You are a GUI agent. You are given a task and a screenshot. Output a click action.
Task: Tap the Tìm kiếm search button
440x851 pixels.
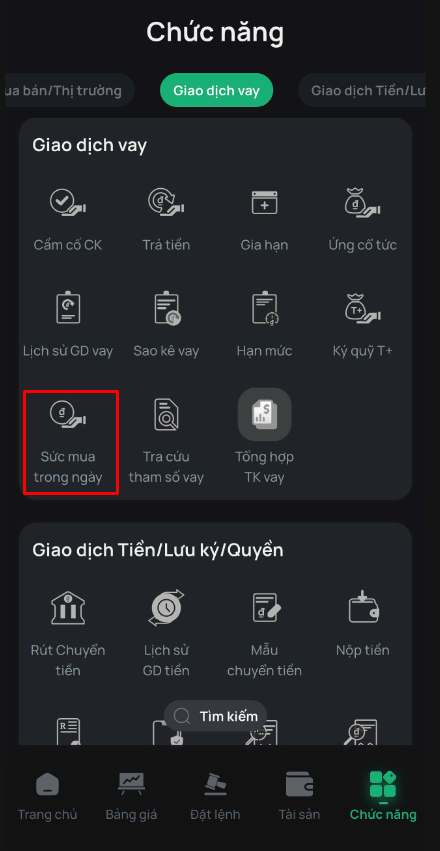point(215,716)
